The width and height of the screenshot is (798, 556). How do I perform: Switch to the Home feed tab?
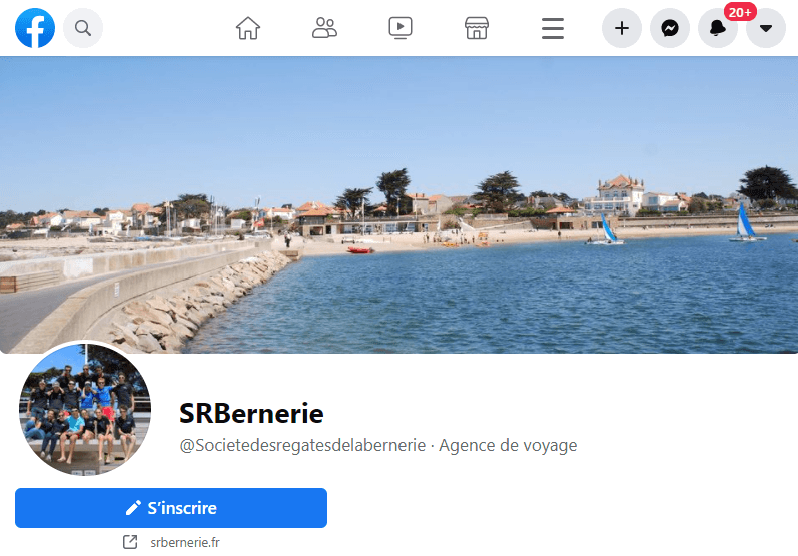tap(247, 28)
